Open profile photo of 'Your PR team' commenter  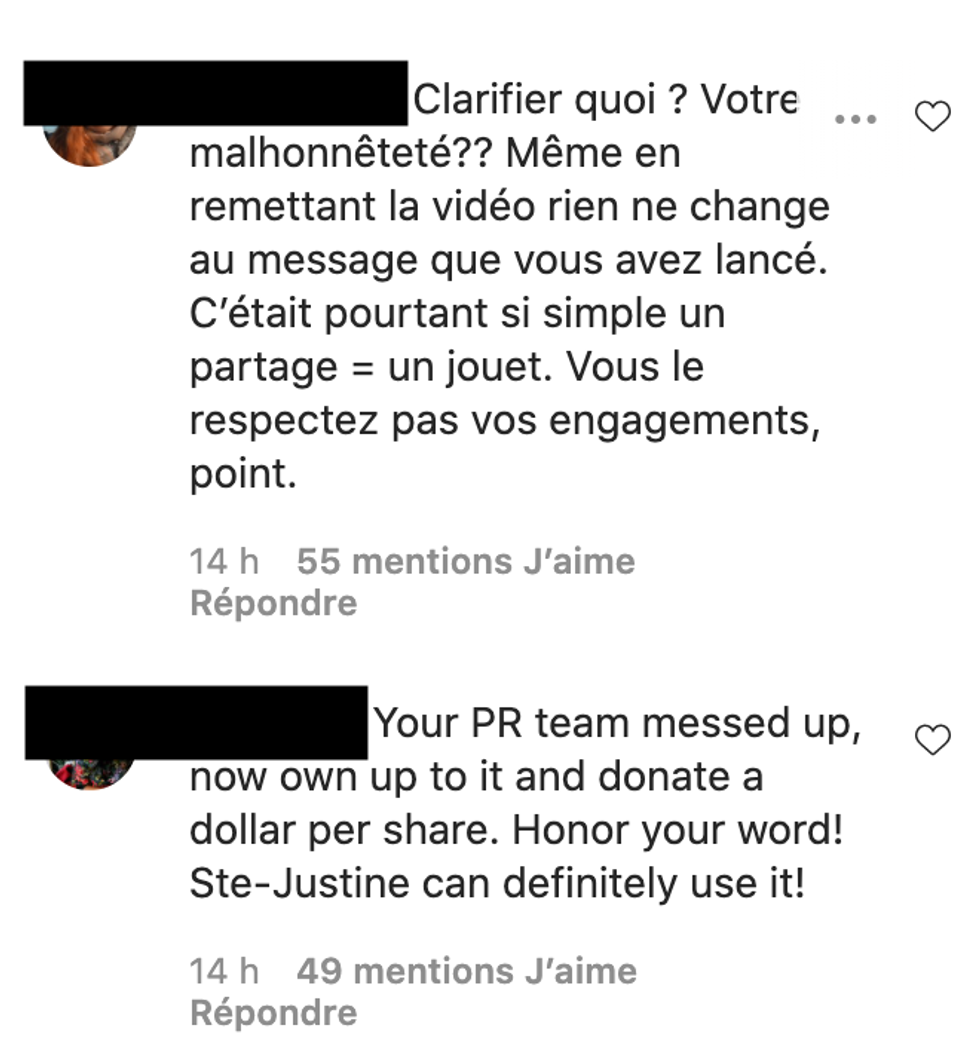coord(90,772)
